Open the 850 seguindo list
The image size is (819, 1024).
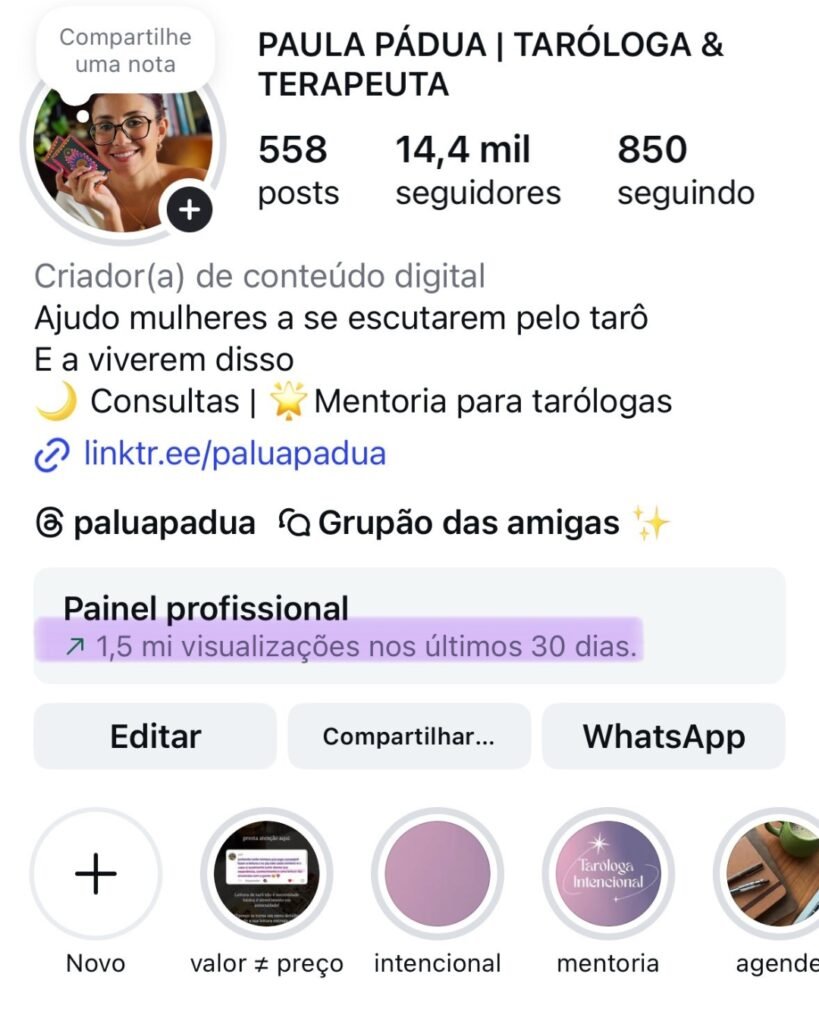[x=685, y=169]
